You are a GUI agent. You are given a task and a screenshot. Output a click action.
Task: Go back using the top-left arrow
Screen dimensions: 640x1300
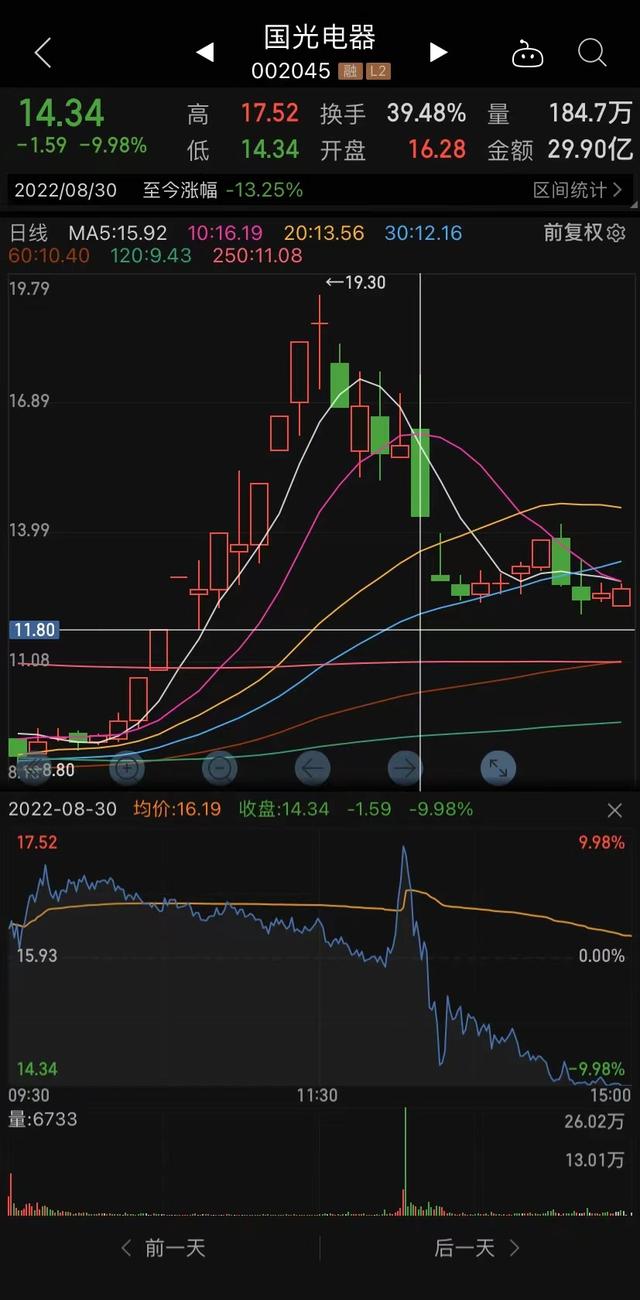[42, 53]
